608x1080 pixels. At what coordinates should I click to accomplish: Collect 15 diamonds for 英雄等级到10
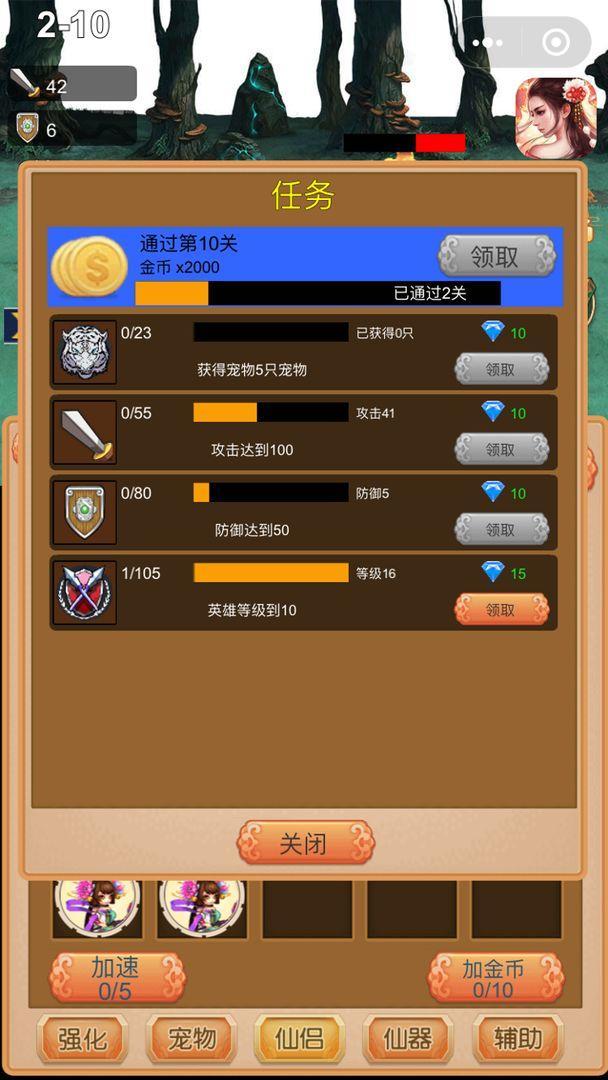501,610
